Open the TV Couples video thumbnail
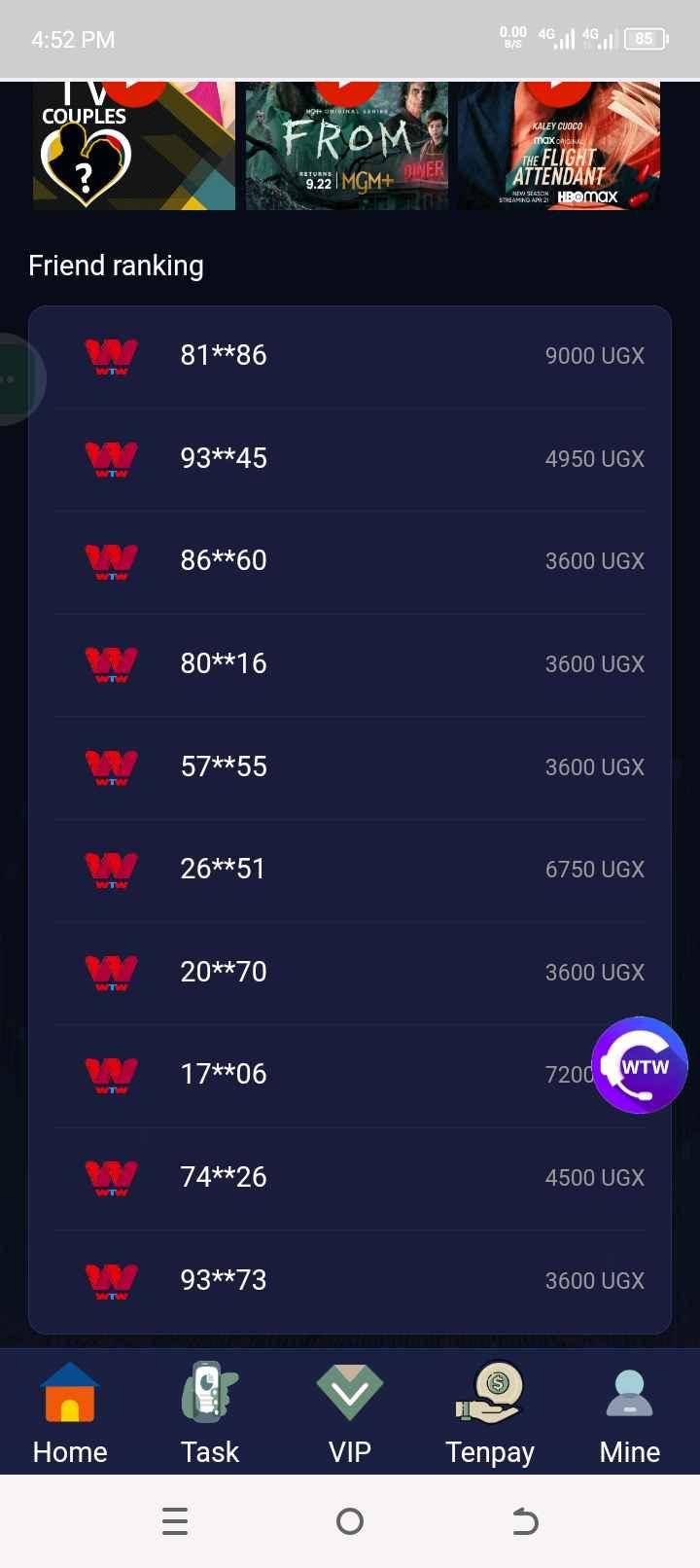 134,146
